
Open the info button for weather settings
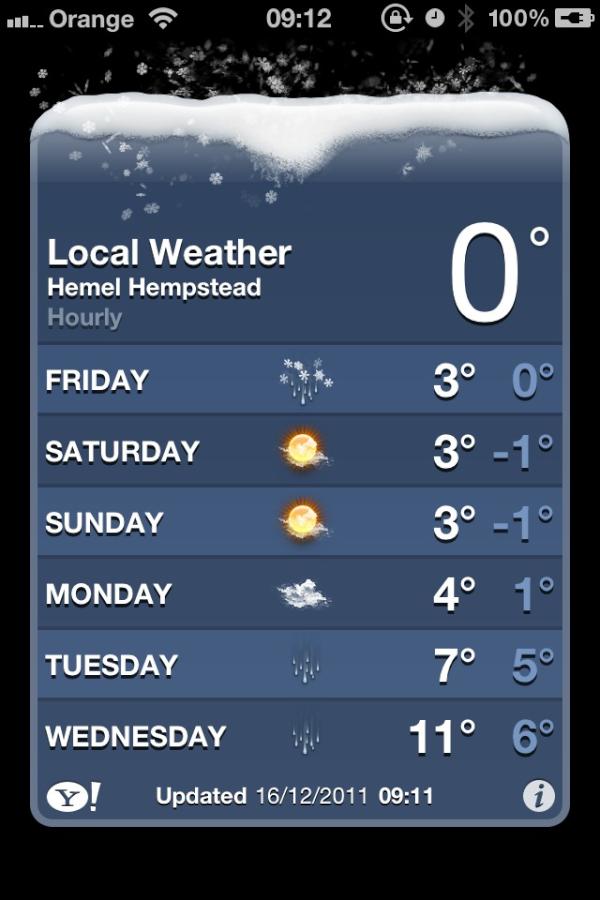(x=538, y=796)
